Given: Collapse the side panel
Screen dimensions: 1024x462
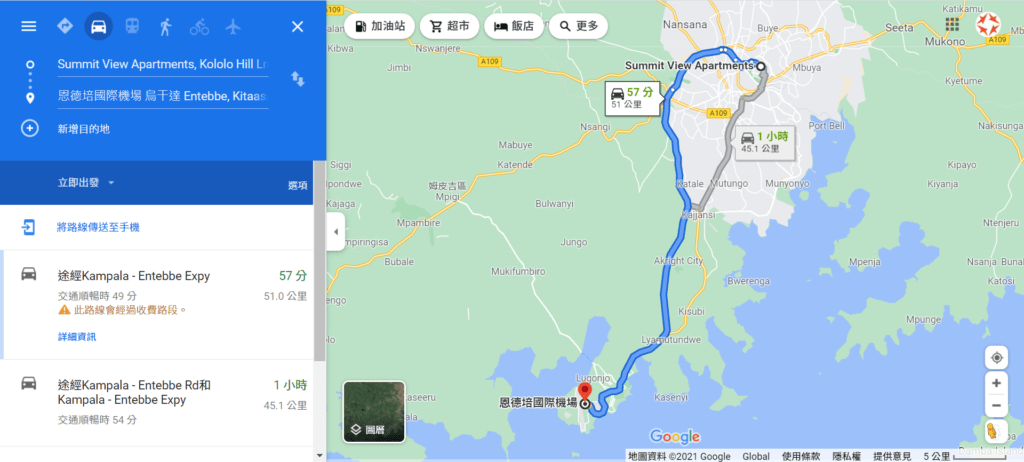Looking at the screenshot, I should 336,232.
